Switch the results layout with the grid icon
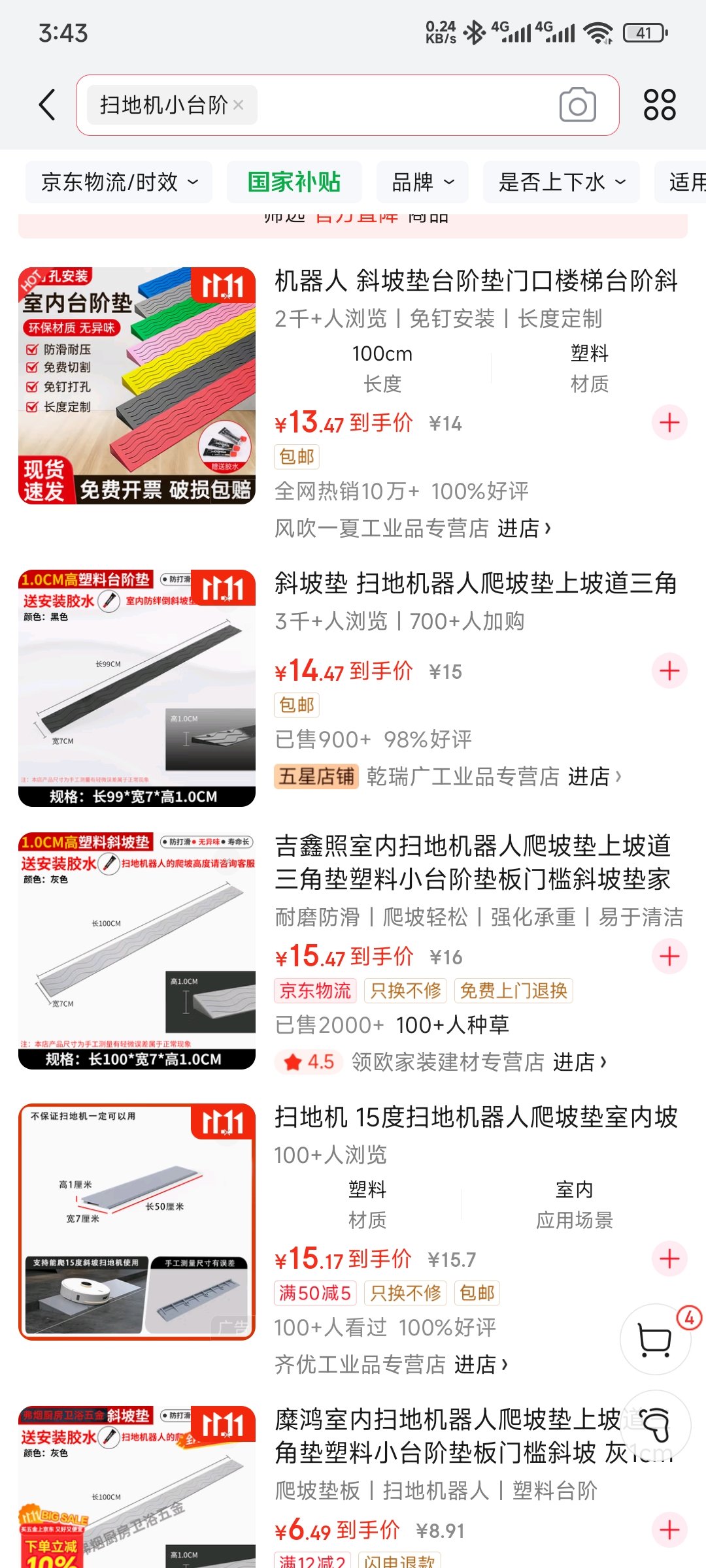 [x=660, y=105]
